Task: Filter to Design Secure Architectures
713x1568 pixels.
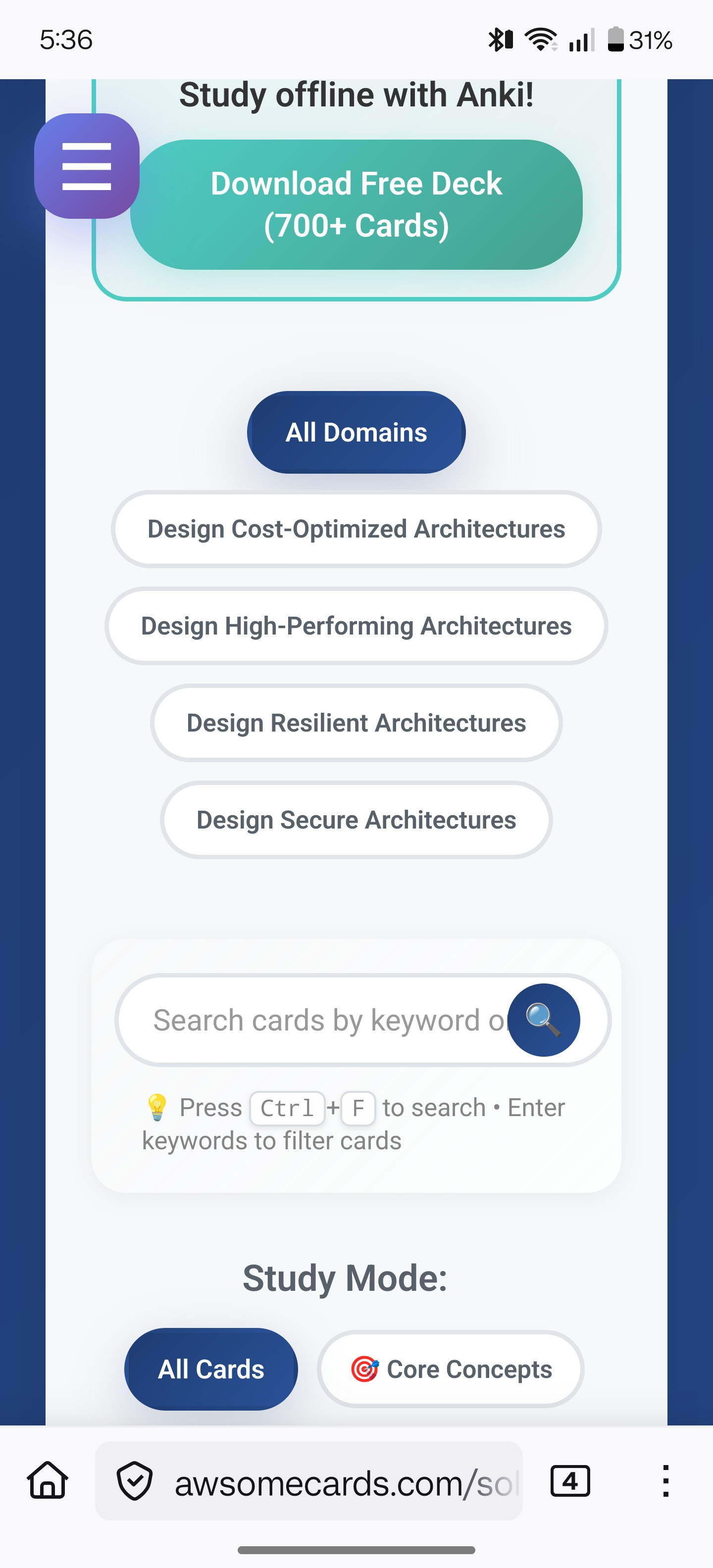Action: coord(356,820)
